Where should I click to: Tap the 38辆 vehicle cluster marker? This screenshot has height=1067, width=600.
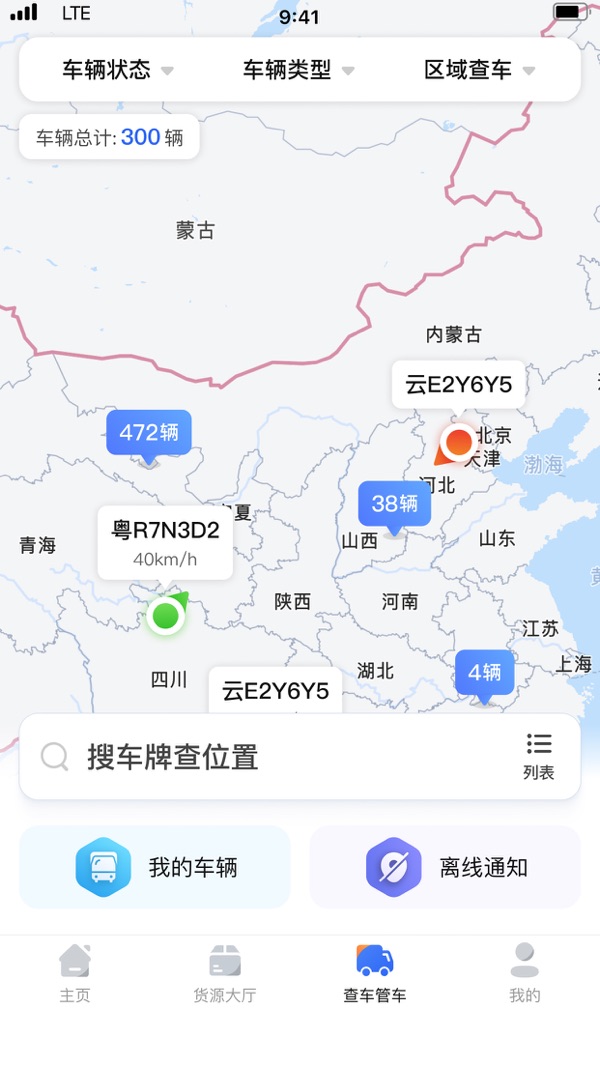[394, 504]
